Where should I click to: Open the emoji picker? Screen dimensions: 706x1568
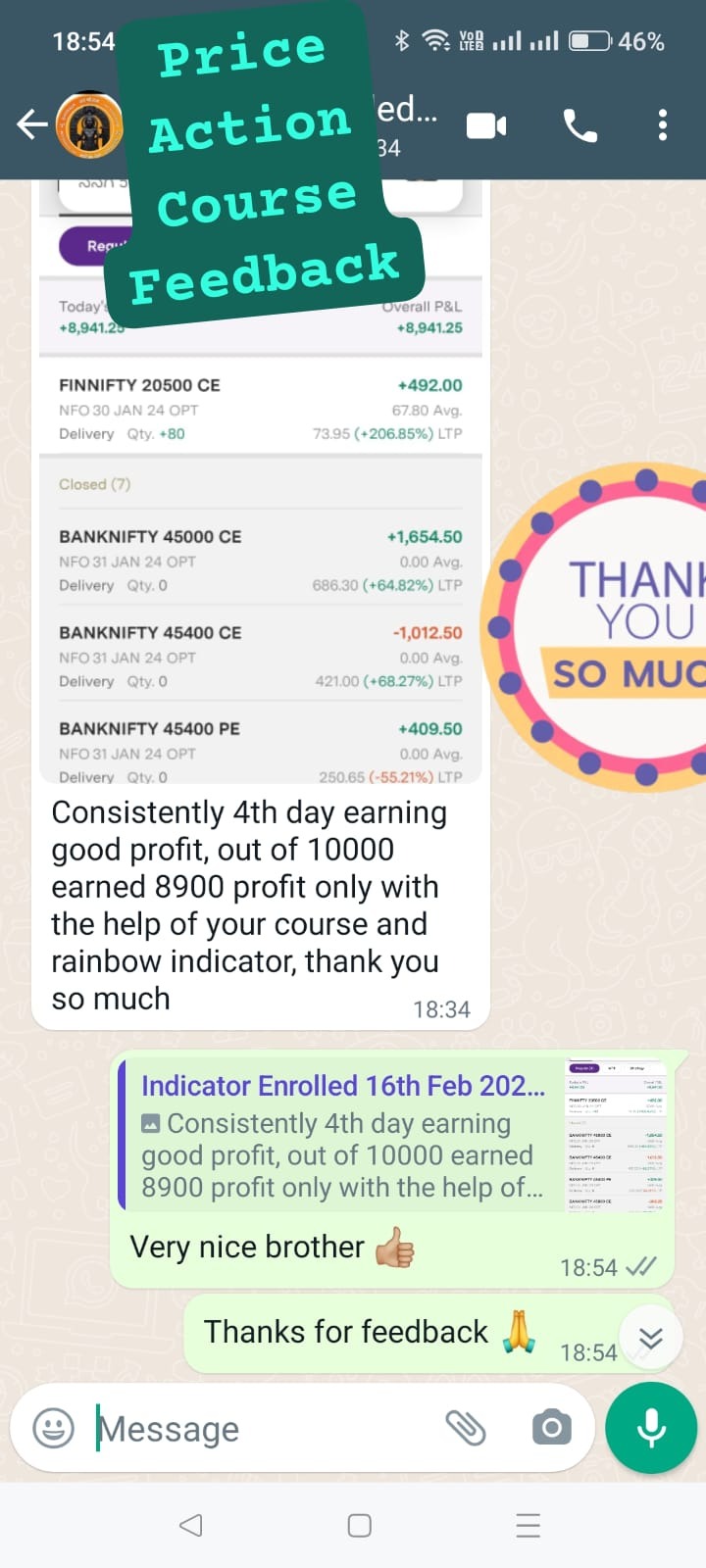[54, 1428]
